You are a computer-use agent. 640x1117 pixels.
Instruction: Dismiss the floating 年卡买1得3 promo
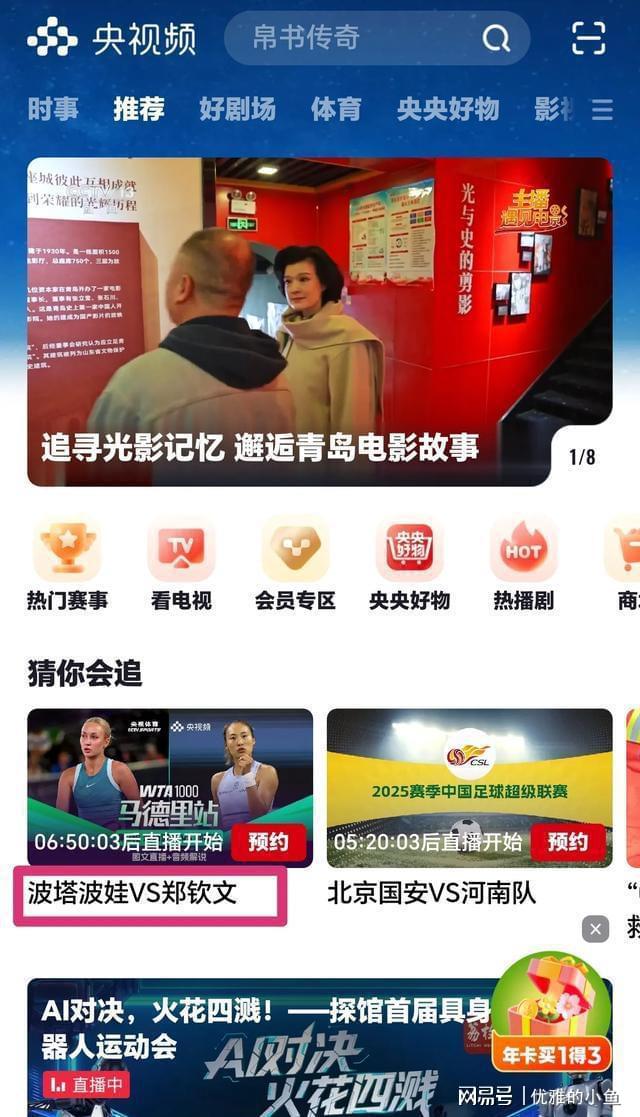[596, 929]
